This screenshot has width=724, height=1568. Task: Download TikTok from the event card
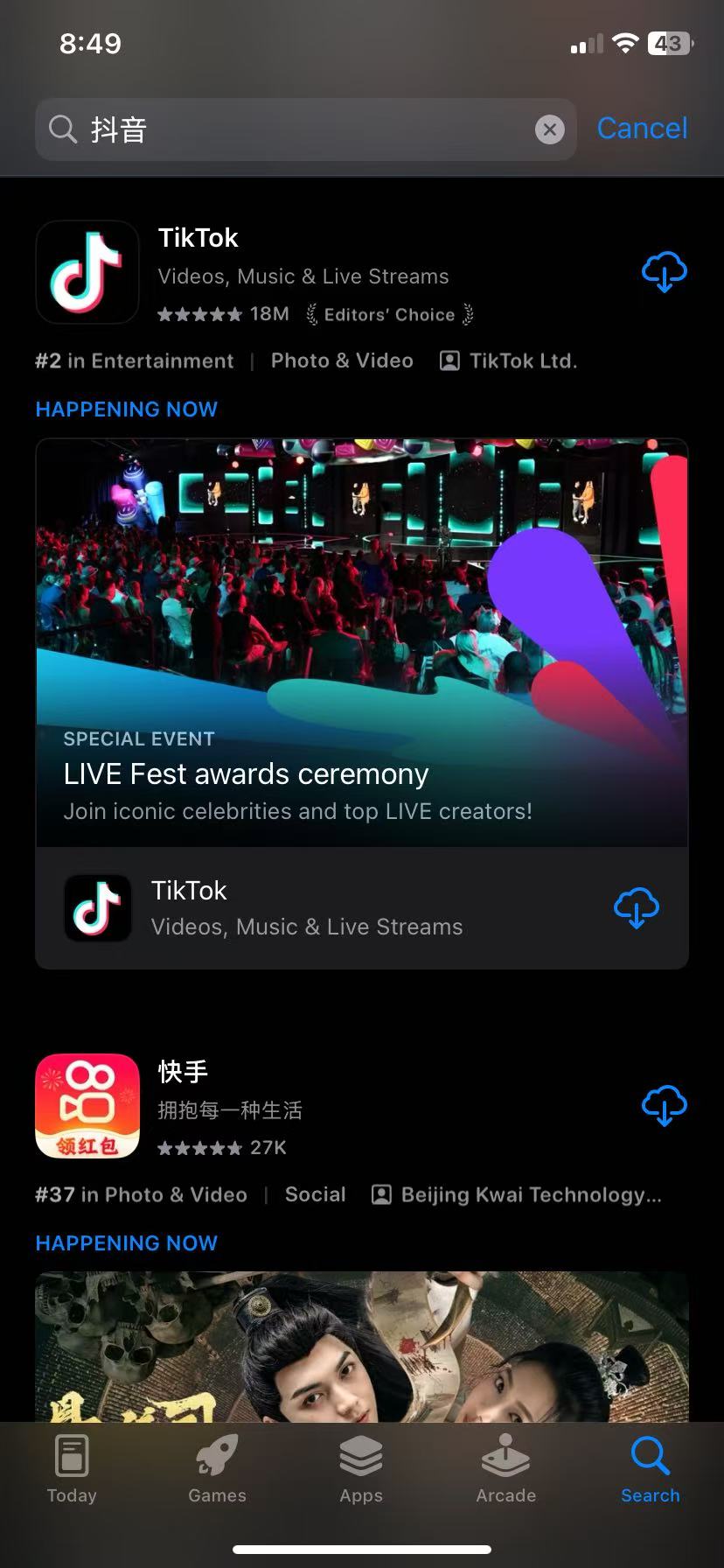(636, 907)
